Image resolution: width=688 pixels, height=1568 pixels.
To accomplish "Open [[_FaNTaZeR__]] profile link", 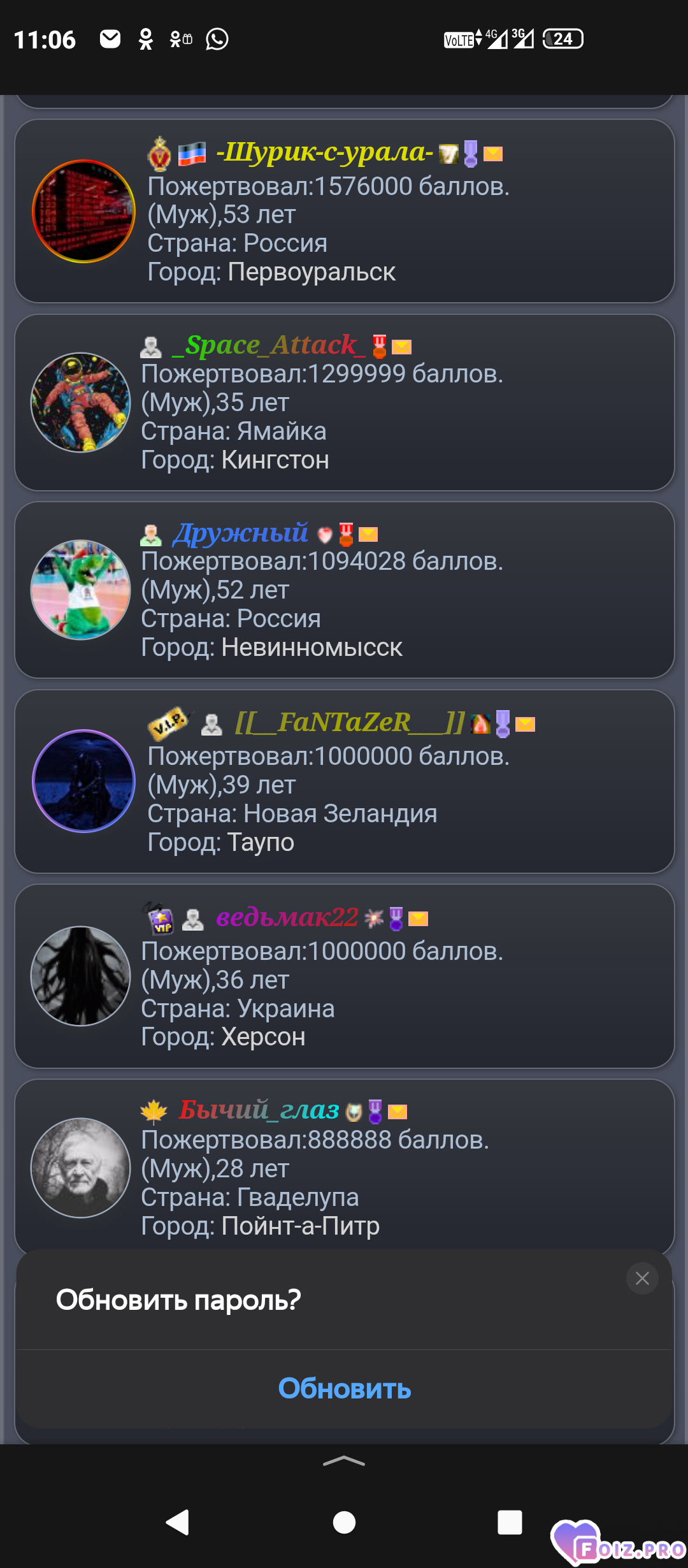I will pyautogui.click(x=349, y=723).
